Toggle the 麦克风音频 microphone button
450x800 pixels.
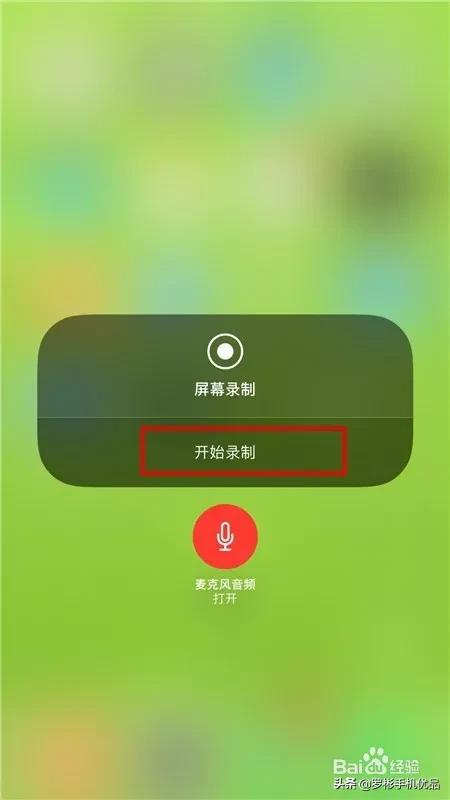pos(225,536)
